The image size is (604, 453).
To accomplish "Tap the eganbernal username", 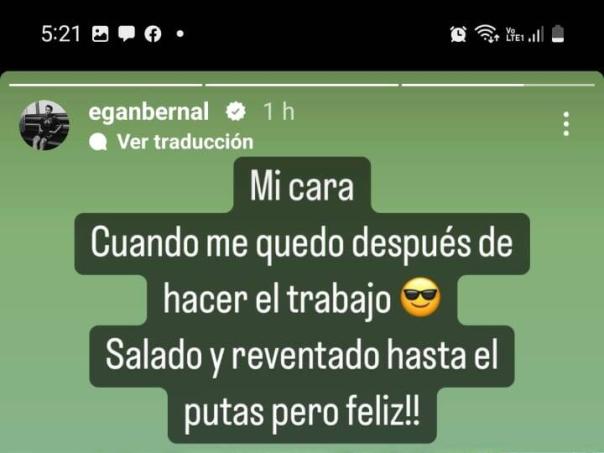I will [x=148, y=112].
